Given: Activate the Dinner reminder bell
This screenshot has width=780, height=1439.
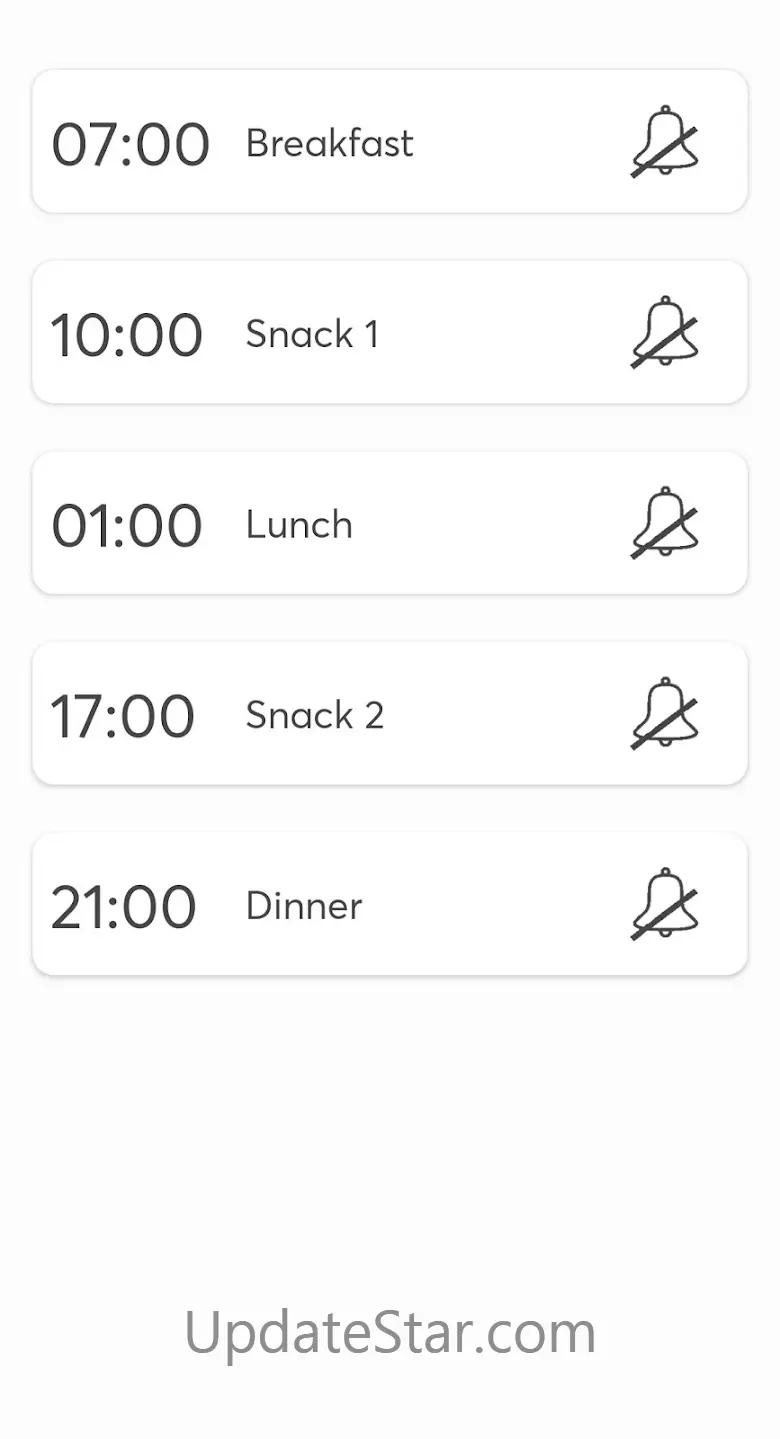Looking at the screenshot, I should coord(665,905).
